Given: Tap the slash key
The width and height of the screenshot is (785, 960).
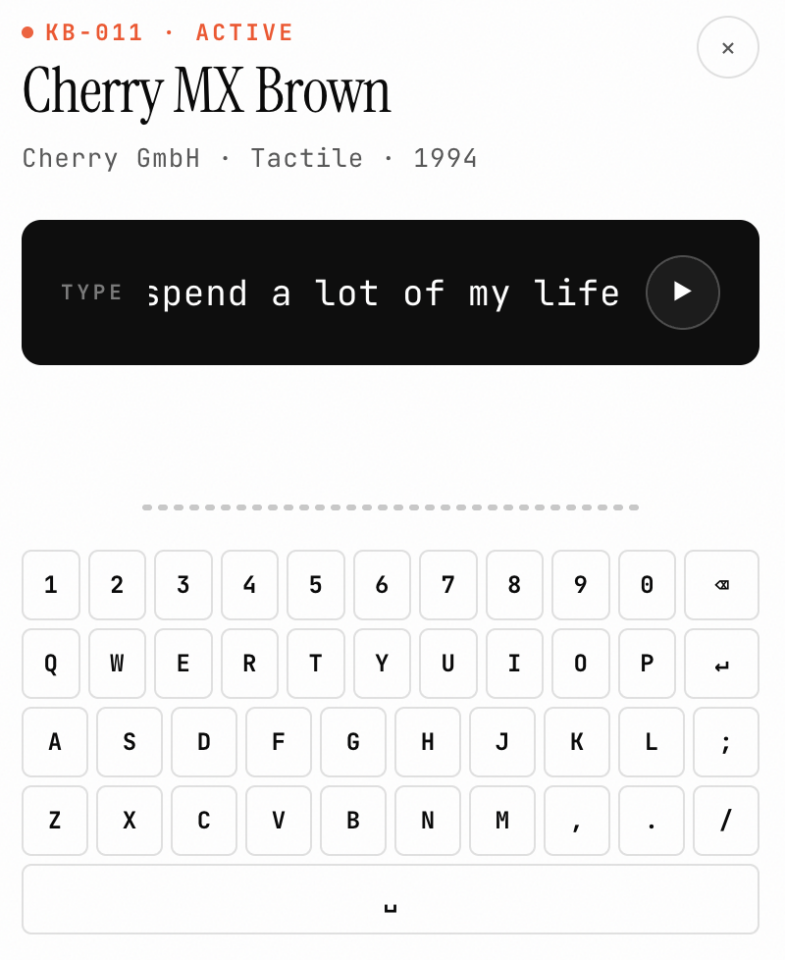Looking at the screenshot, I should [x=726, y=820].
